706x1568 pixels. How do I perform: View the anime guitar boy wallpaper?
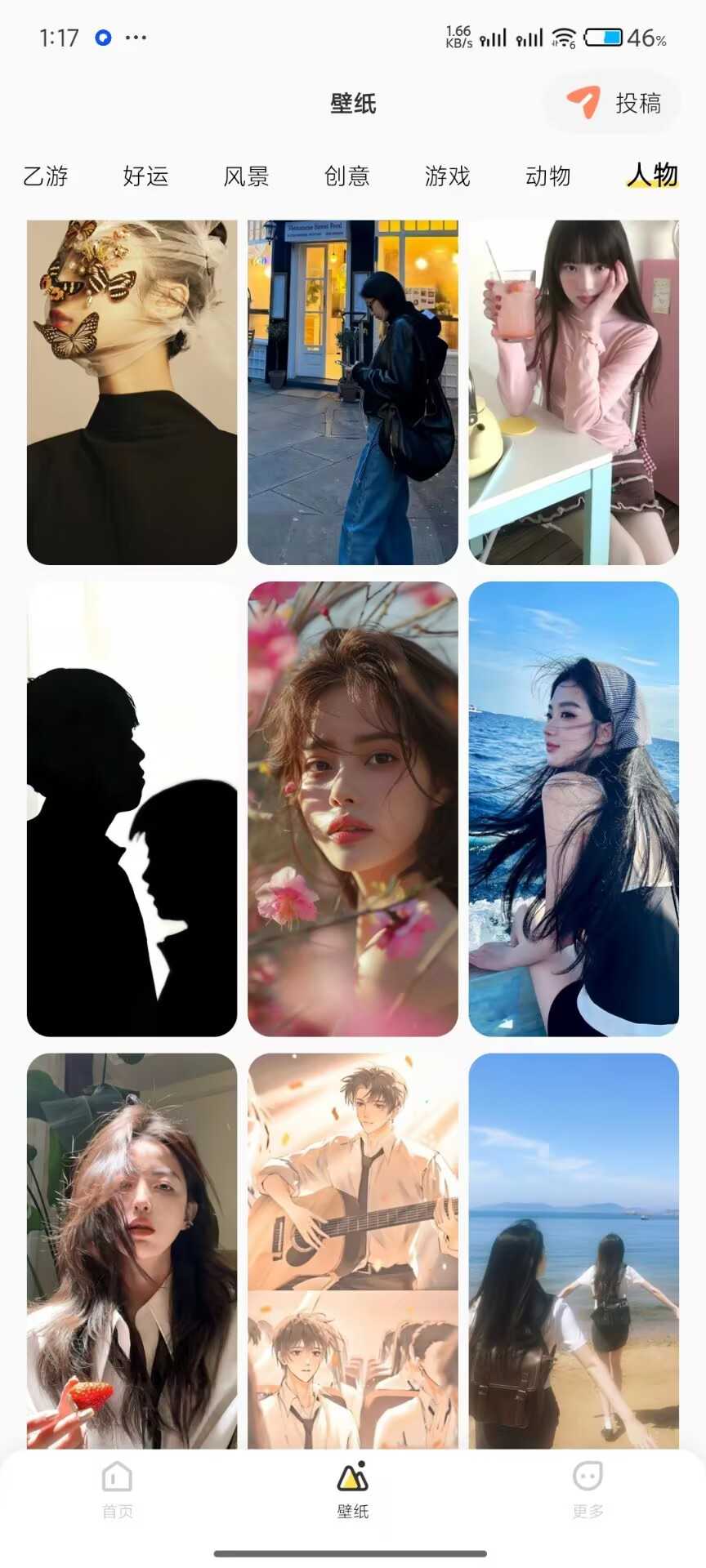pyautogui.click(x=353, y=1249)
